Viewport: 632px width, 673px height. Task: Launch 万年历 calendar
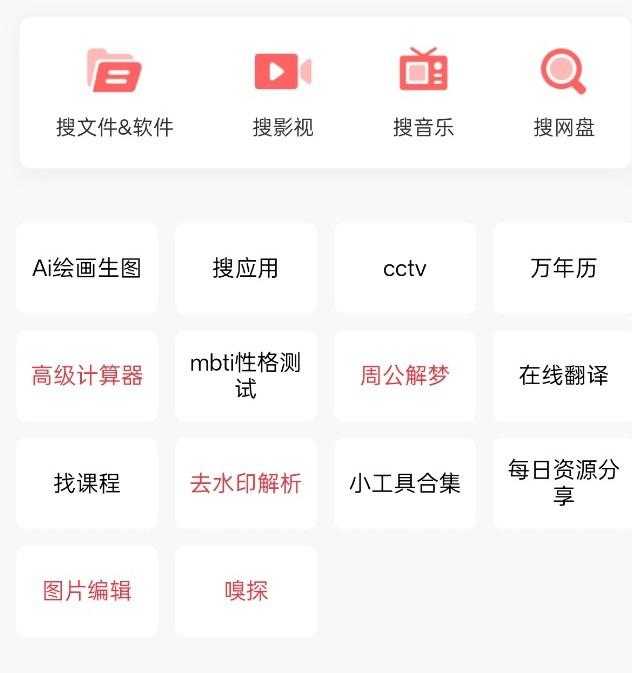[563, 268]
